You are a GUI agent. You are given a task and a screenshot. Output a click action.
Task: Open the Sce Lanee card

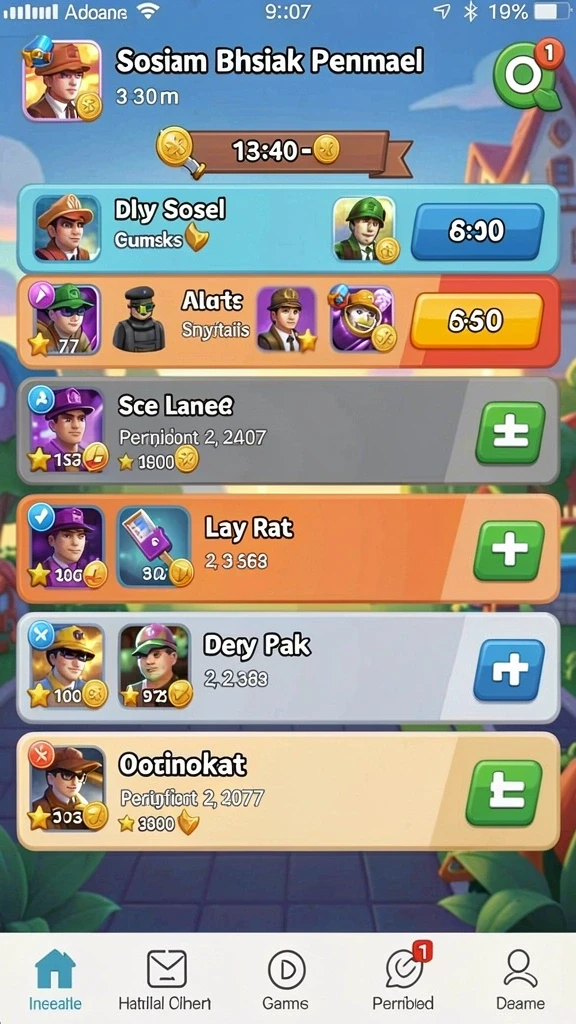(288, 432)
